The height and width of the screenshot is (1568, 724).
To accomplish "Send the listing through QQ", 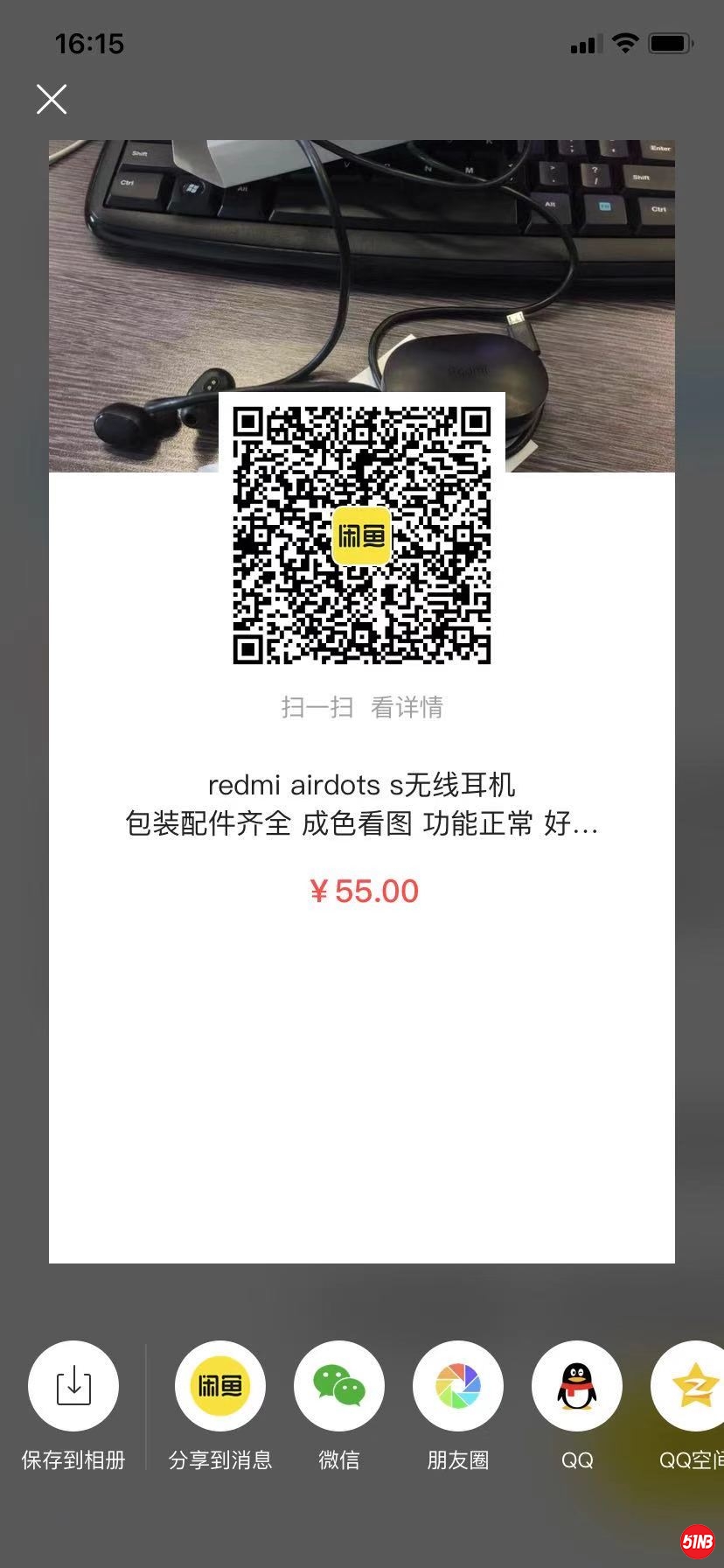I will (577, 1386).
